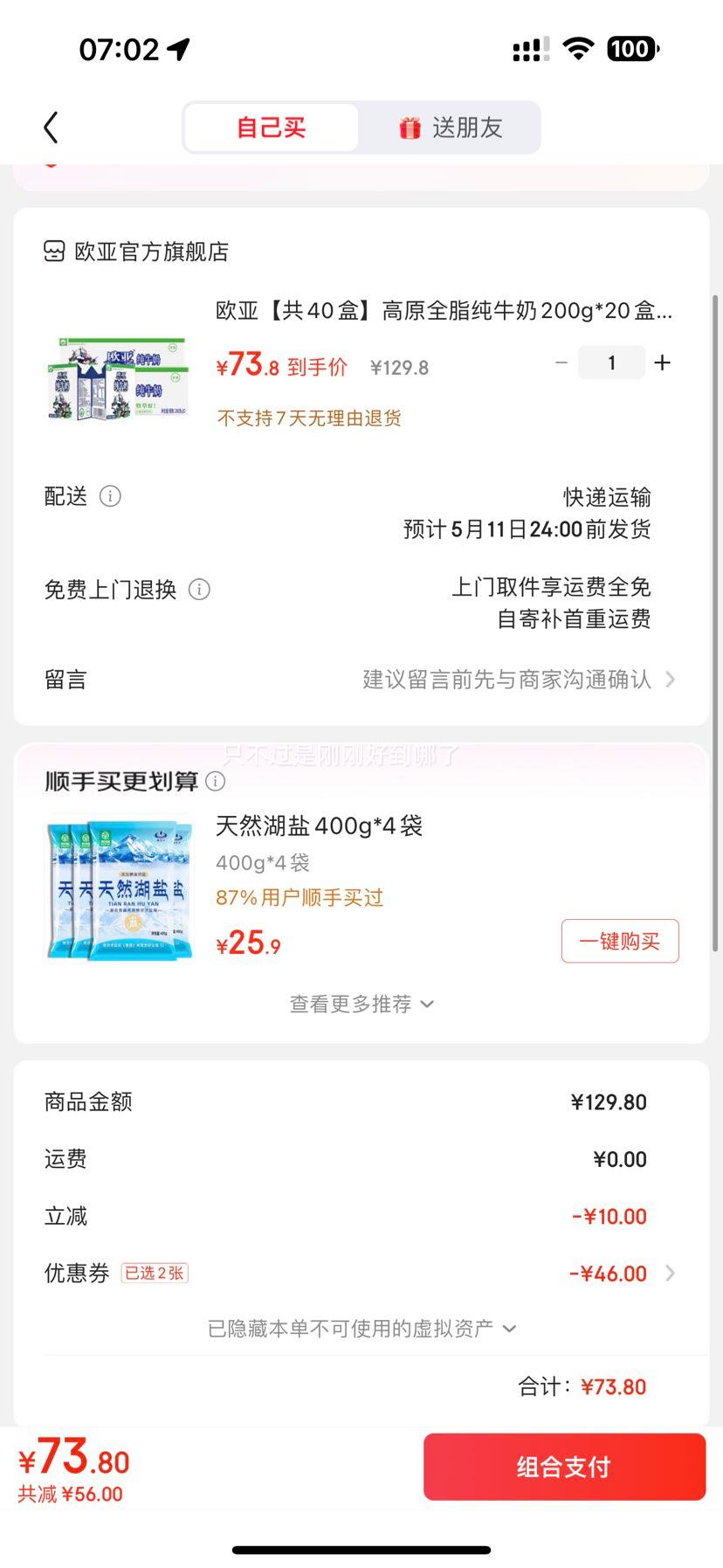Expand 查看更多推荐
This screenshot has height=1568, width=723.
click(x=361, y=1004)
